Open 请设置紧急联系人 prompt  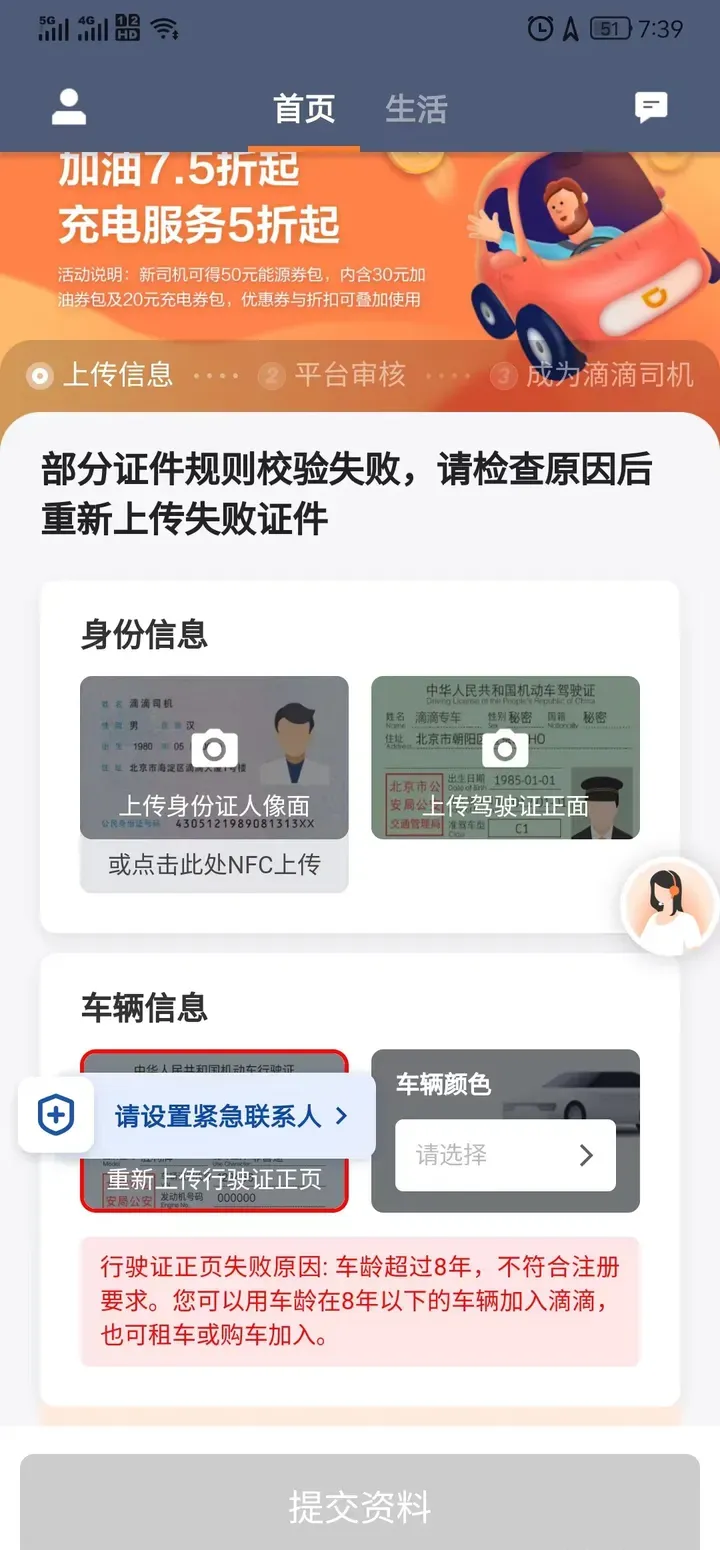(x=230, y=1116)
